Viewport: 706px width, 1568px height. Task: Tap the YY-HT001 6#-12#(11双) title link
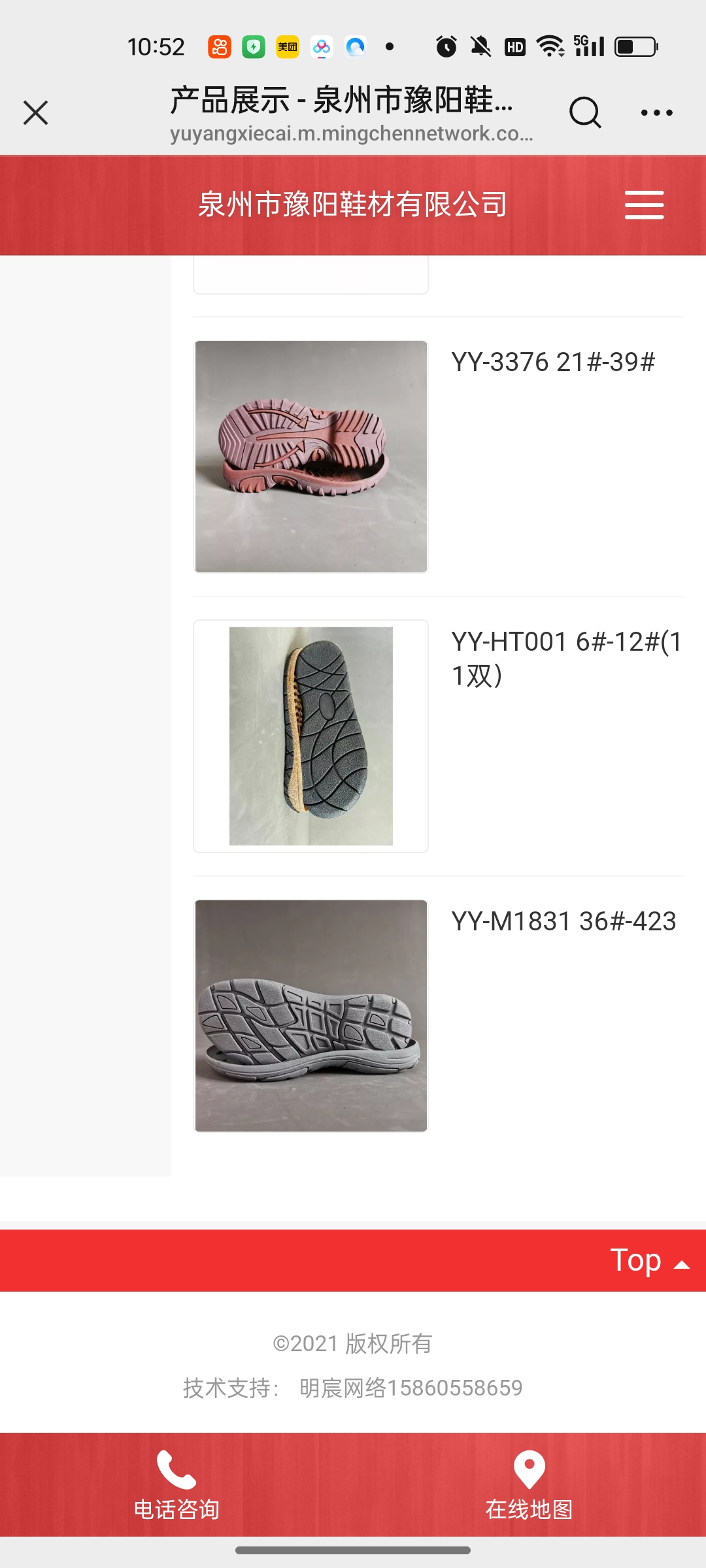coord(566,658)
